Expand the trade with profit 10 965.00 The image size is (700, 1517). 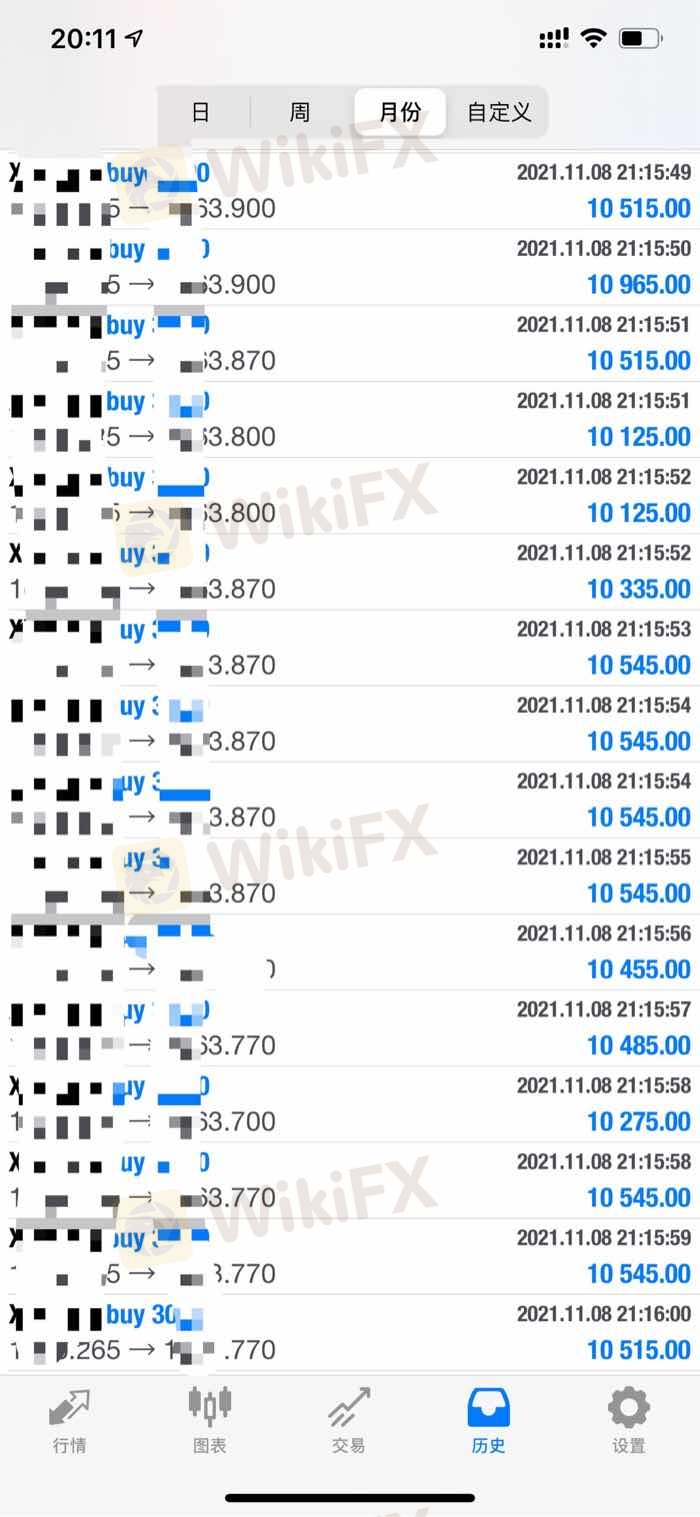point(350,268)
